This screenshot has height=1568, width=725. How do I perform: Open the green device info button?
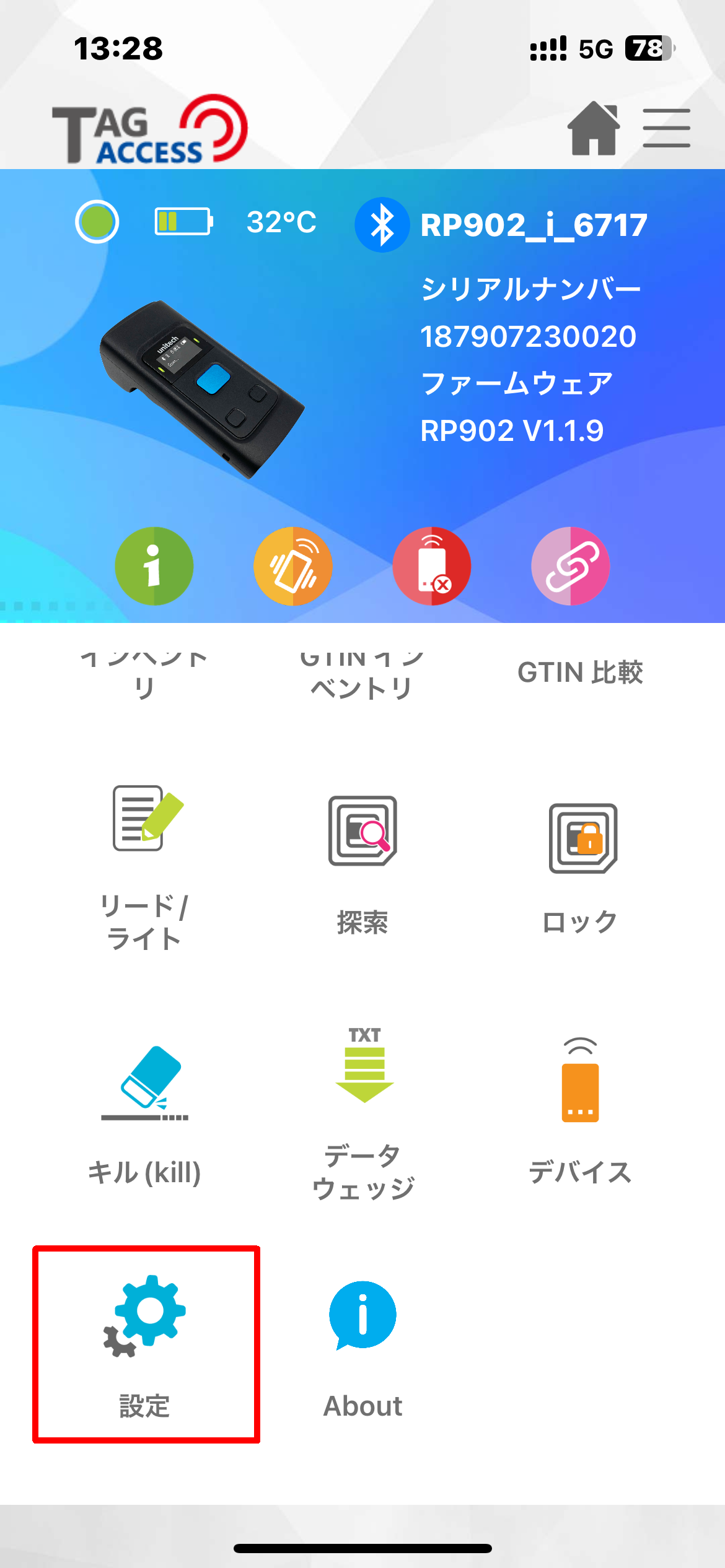pyautogui.click(x=154, y=566)
